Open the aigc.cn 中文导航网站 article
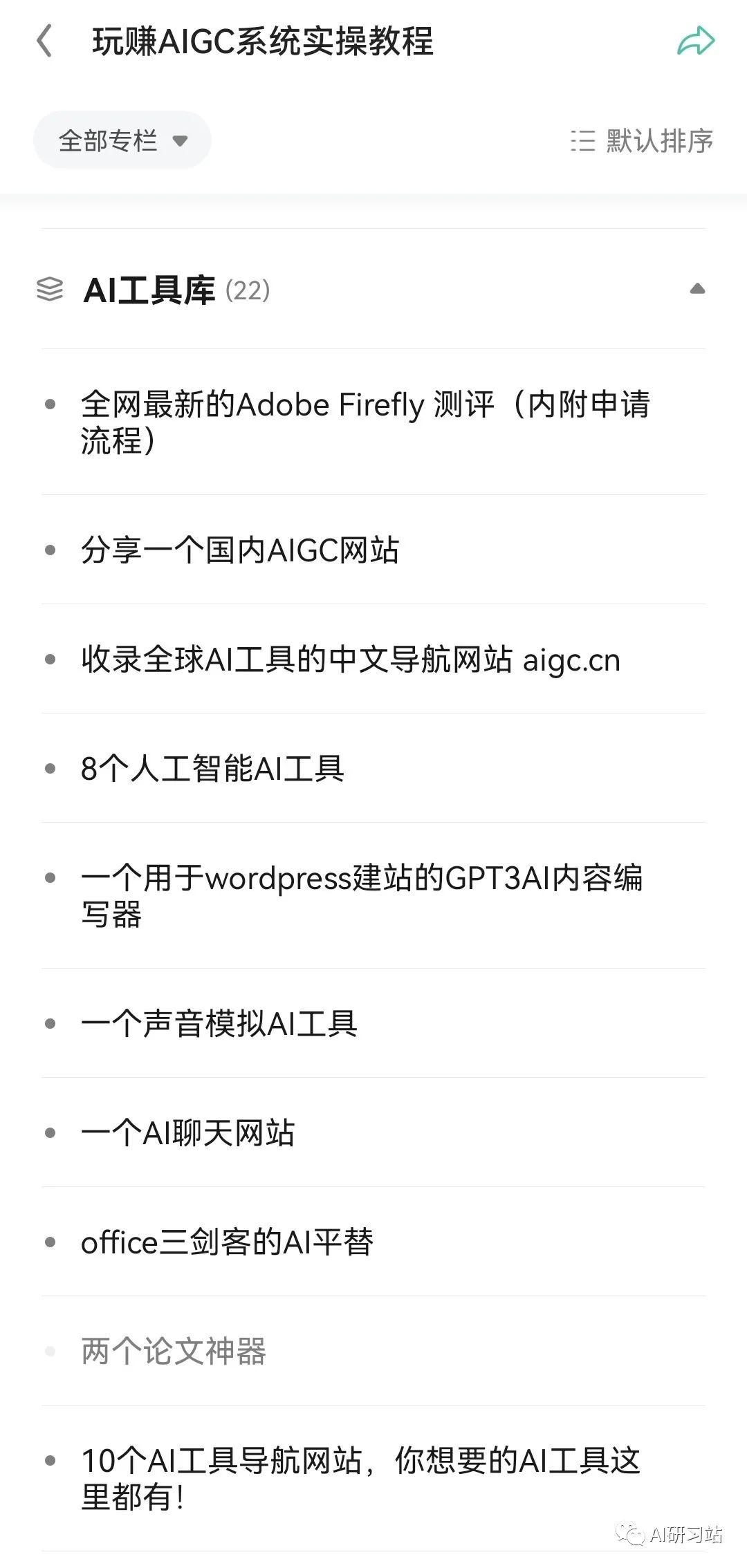The height and width of the screenshot is (1568, 747). (x=373, y=659)
